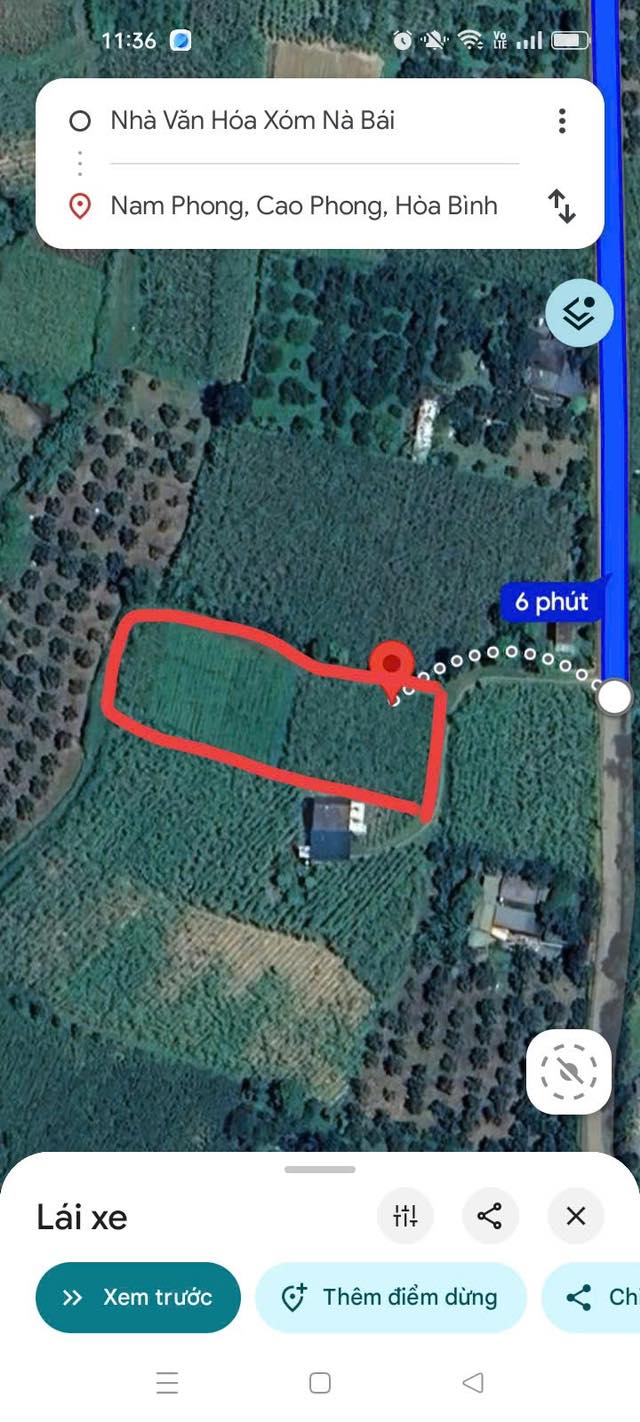Edit the starting point Nhà Văn Hóa Xóm Nà Bái
The width and height of the screenshot is (640, 1422).
(253, 121)
